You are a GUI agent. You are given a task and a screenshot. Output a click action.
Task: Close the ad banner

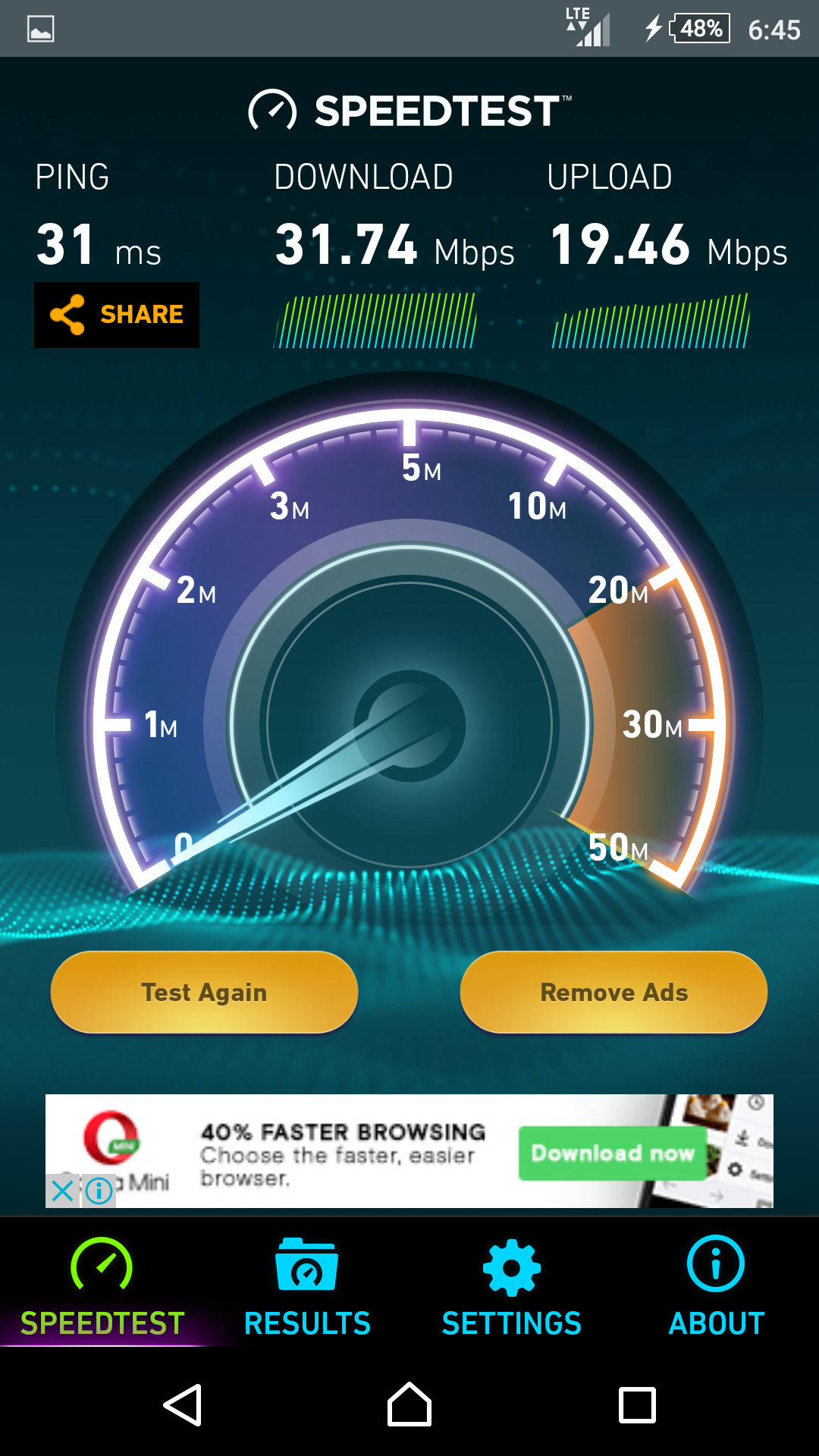click(63, 1191)
